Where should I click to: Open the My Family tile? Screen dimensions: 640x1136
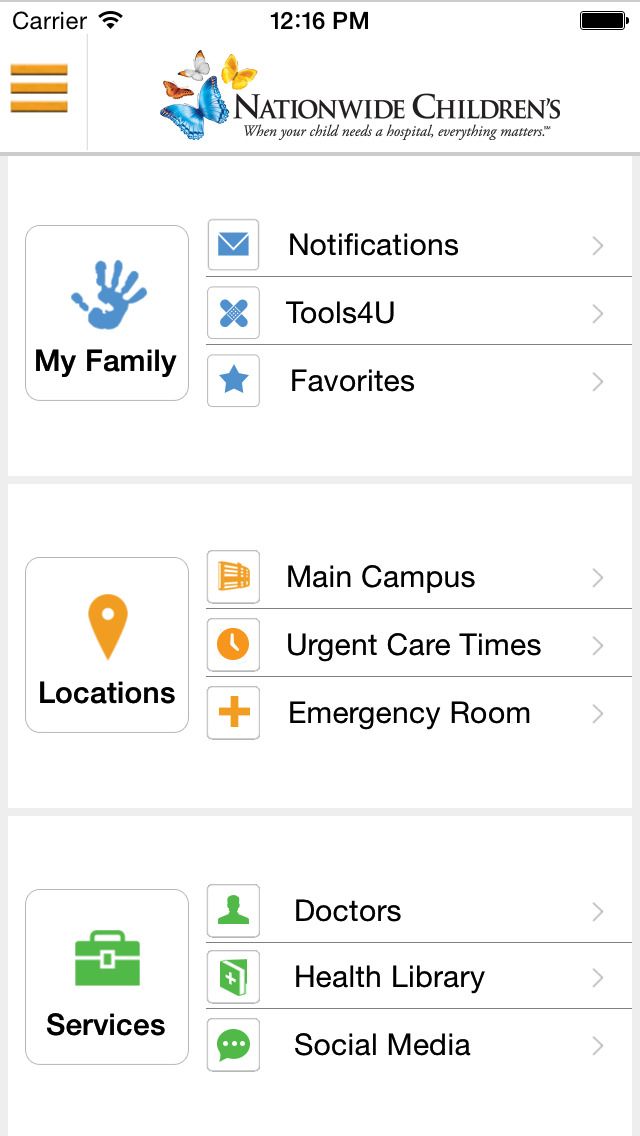[107, 313]
